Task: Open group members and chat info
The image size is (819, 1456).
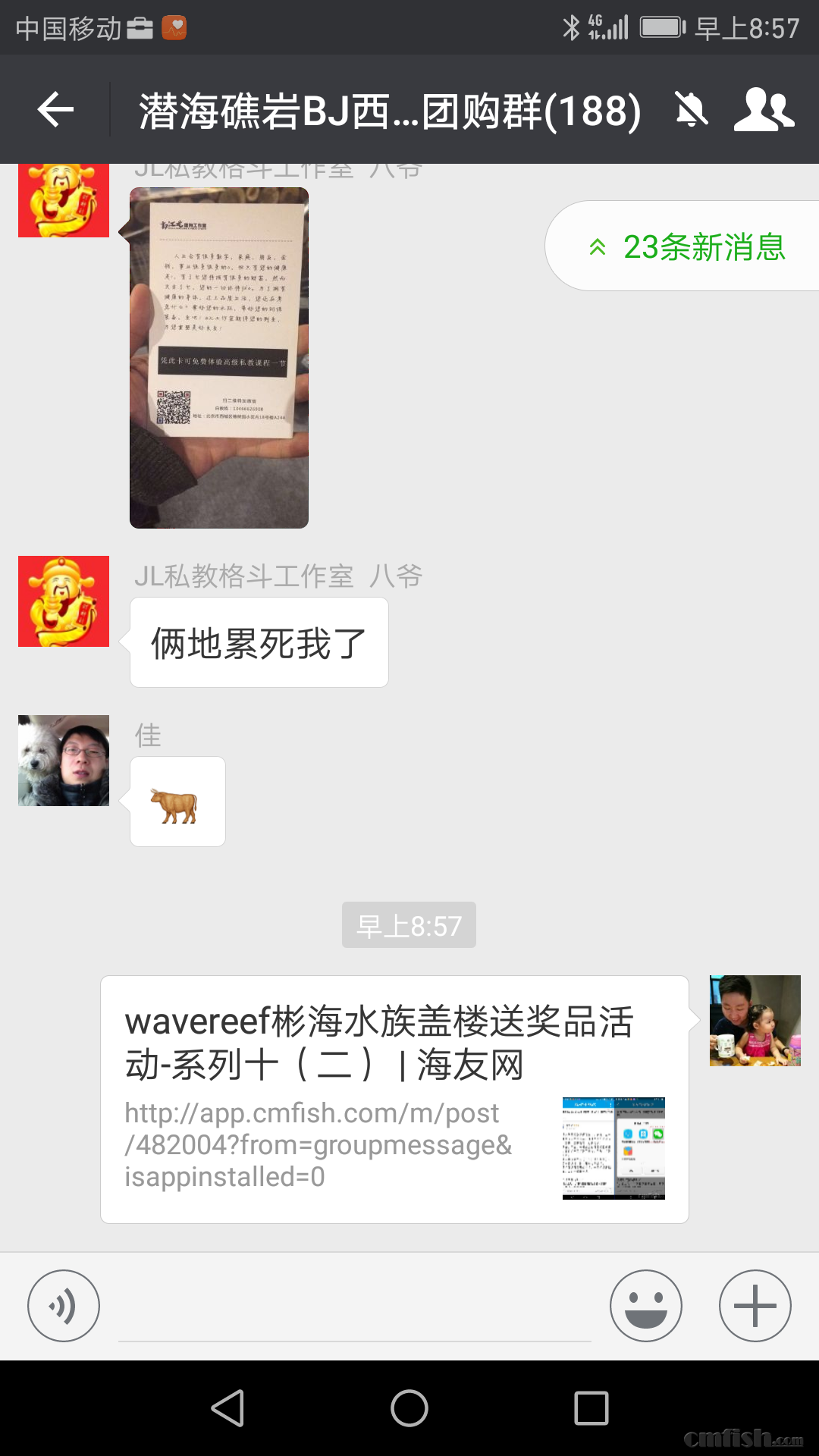Action: click(764, 110)
